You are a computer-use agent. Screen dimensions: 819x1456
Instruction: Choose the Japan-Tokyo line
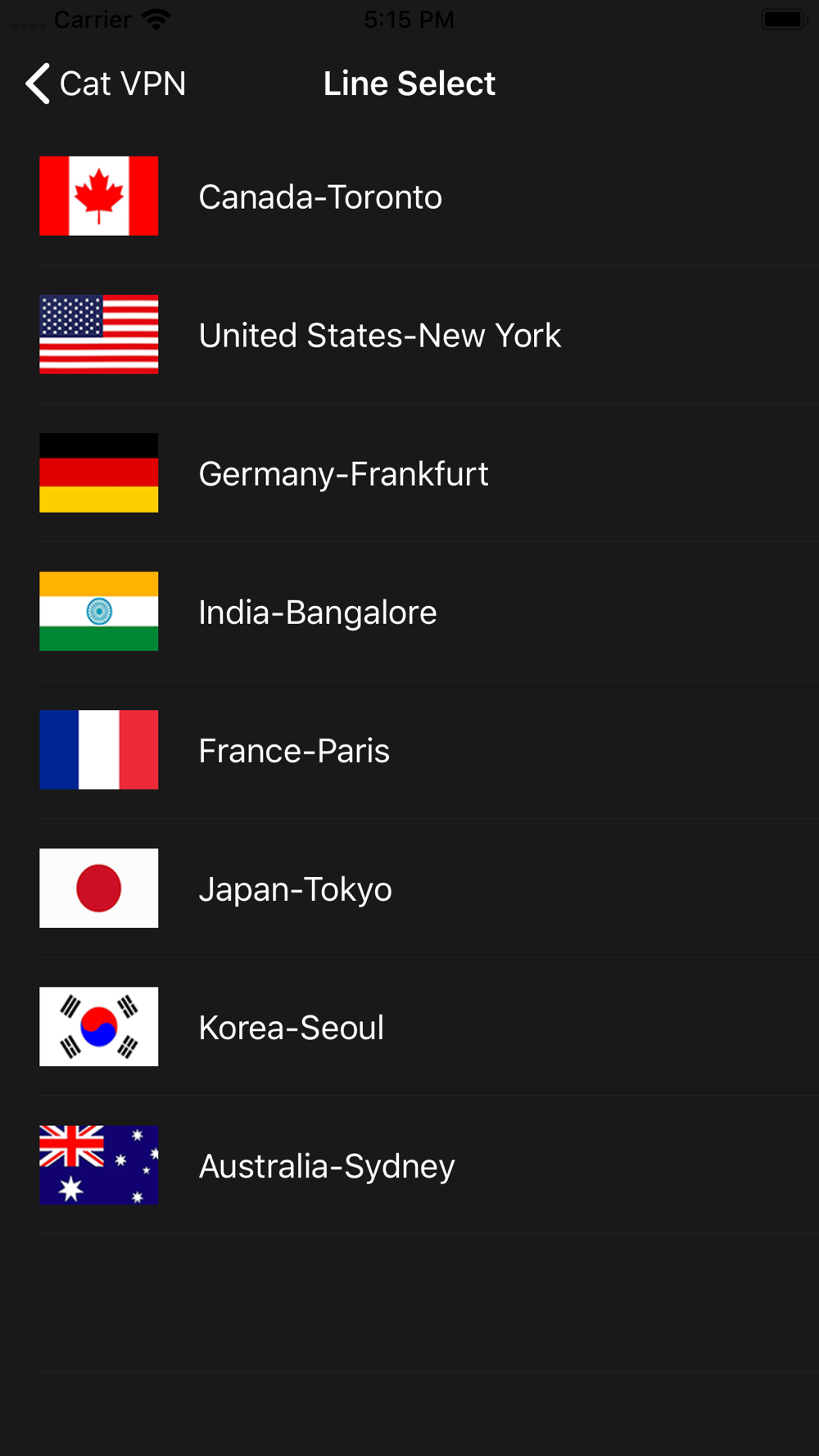point(409,889)
